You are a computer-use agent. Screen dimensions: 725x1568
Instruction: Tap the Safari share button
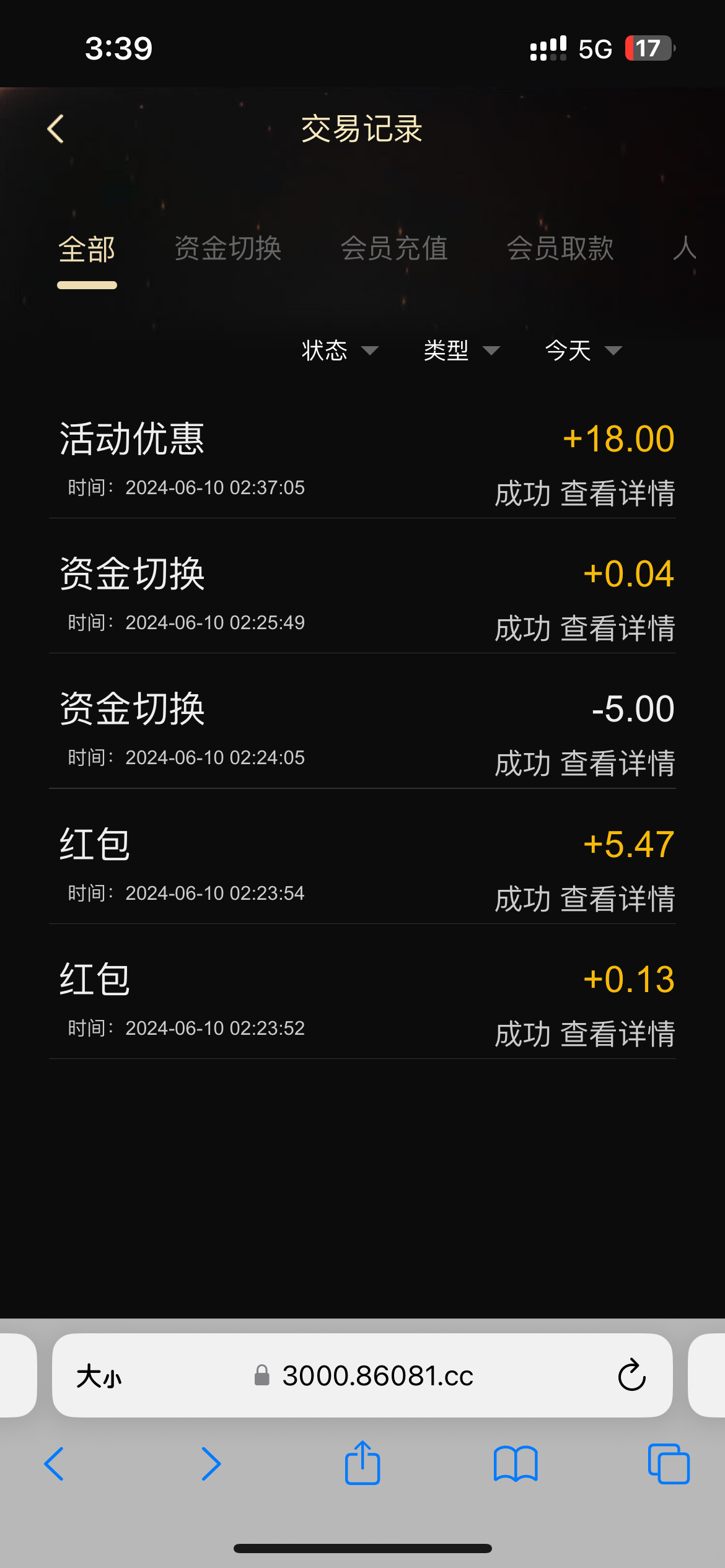tap(362, 1463)
